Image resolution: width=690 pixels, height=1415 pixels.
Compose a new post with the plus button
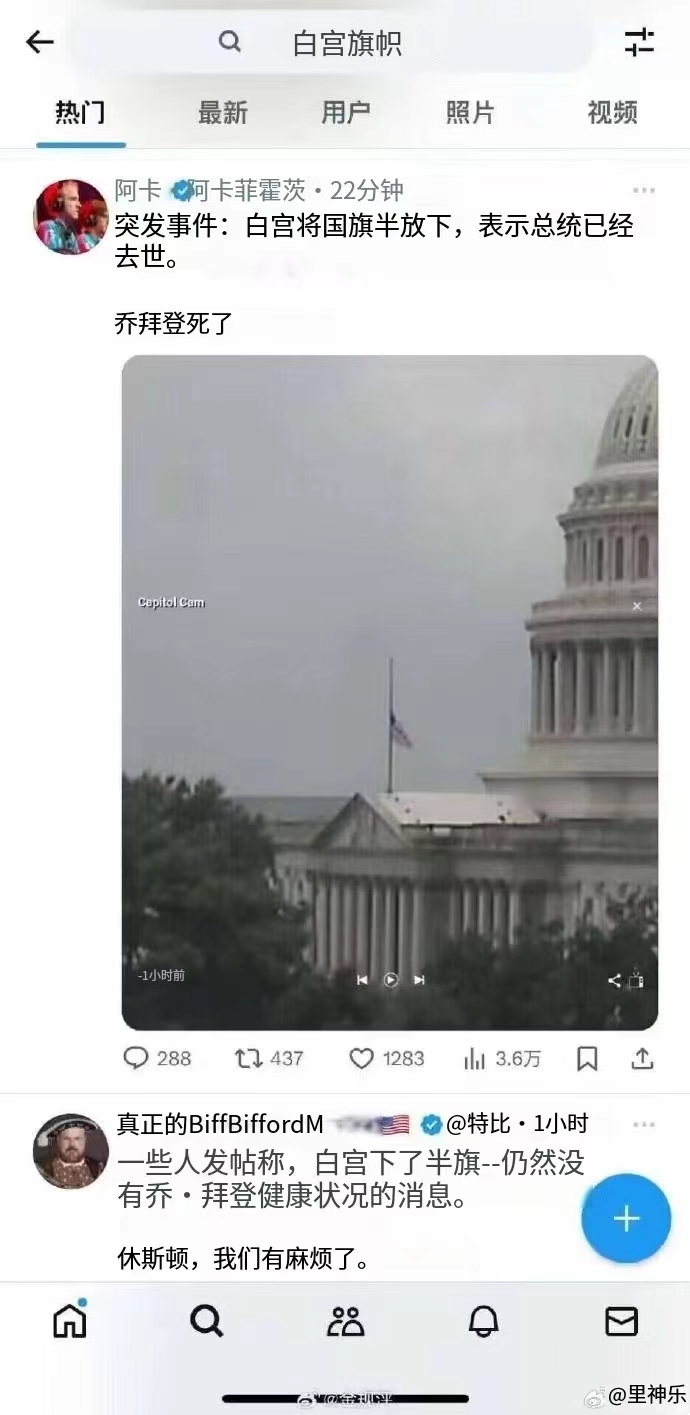(626, 1219)
